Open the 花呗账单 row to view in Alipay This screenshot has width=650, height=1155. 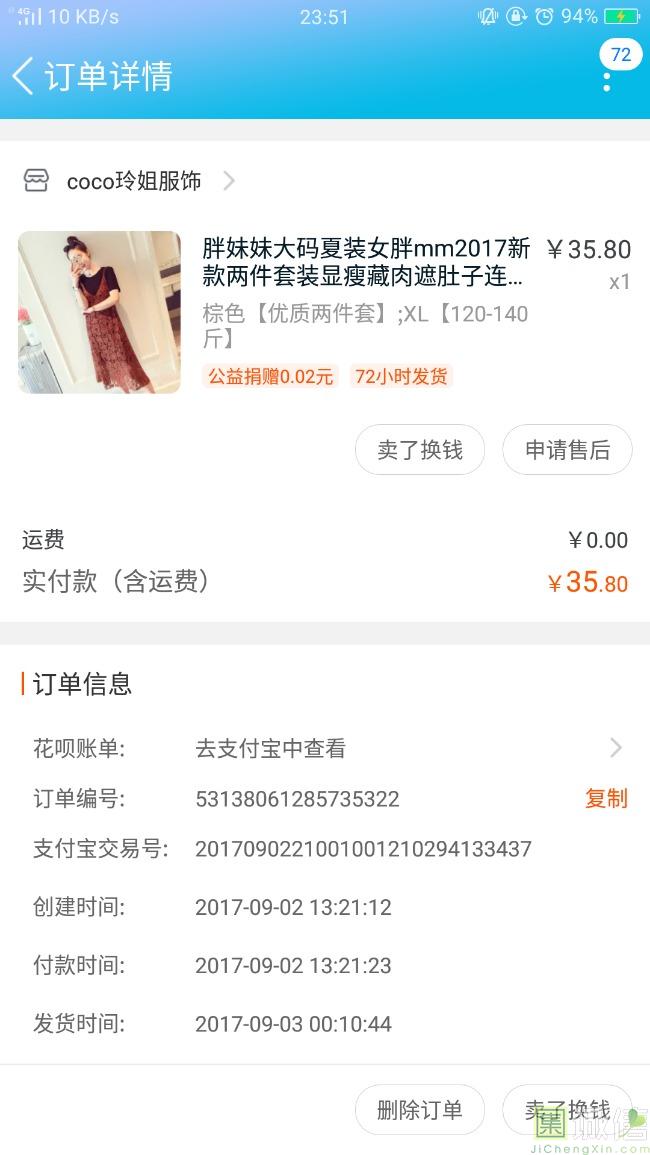coord(325,748)
